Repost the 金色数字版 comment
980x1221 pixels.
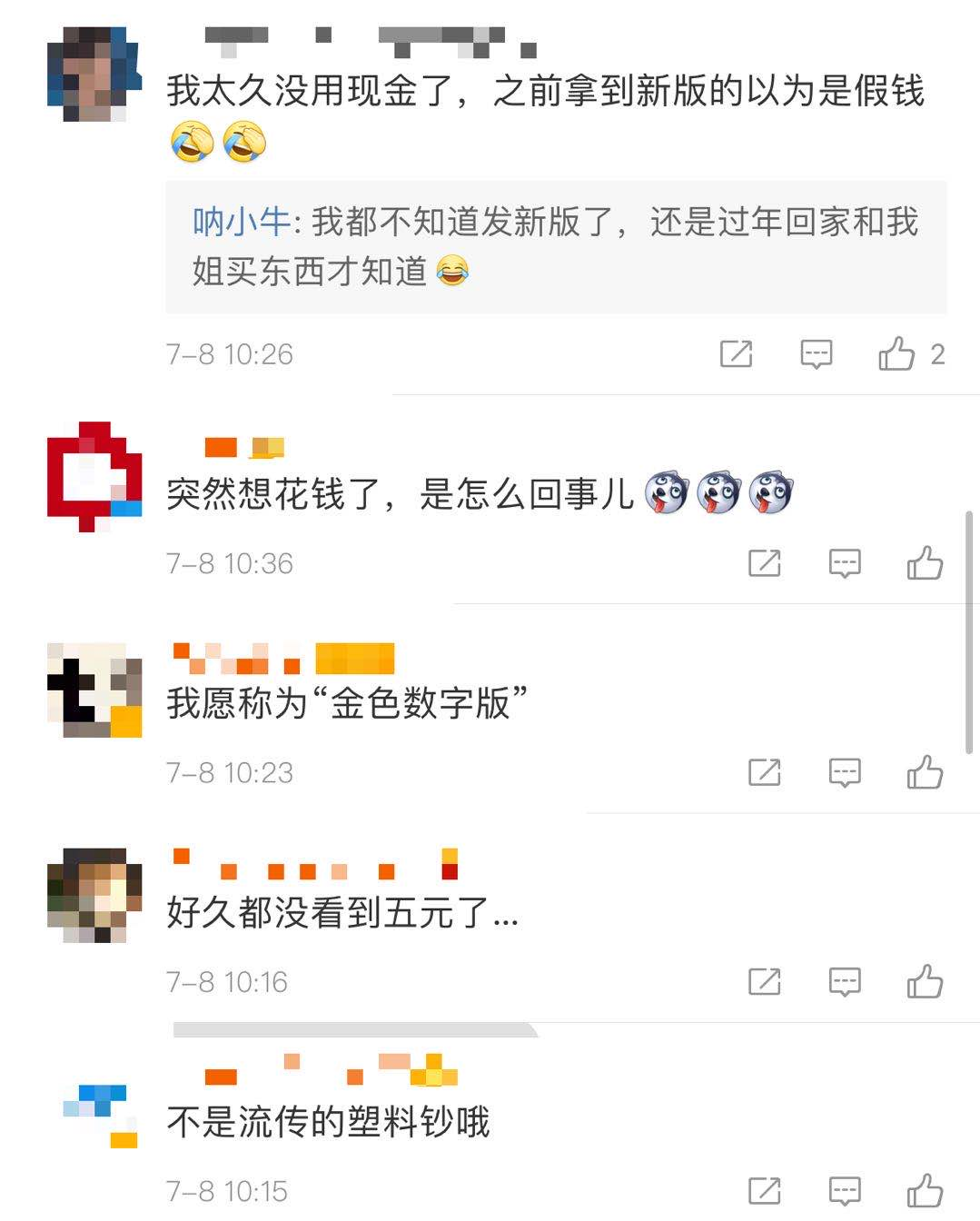tap(764, 772)
